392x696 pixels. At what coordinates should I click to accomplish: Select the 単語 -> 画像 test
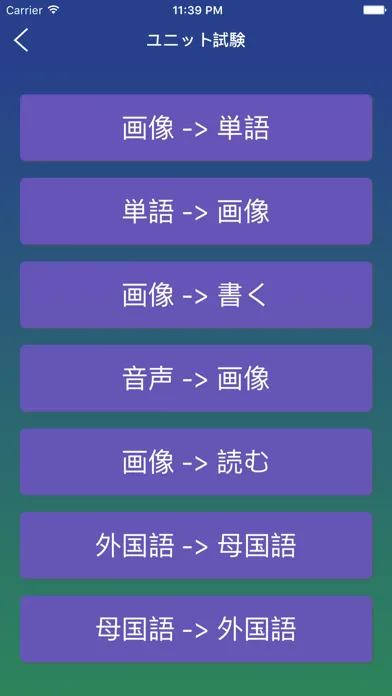coord(196,211)
